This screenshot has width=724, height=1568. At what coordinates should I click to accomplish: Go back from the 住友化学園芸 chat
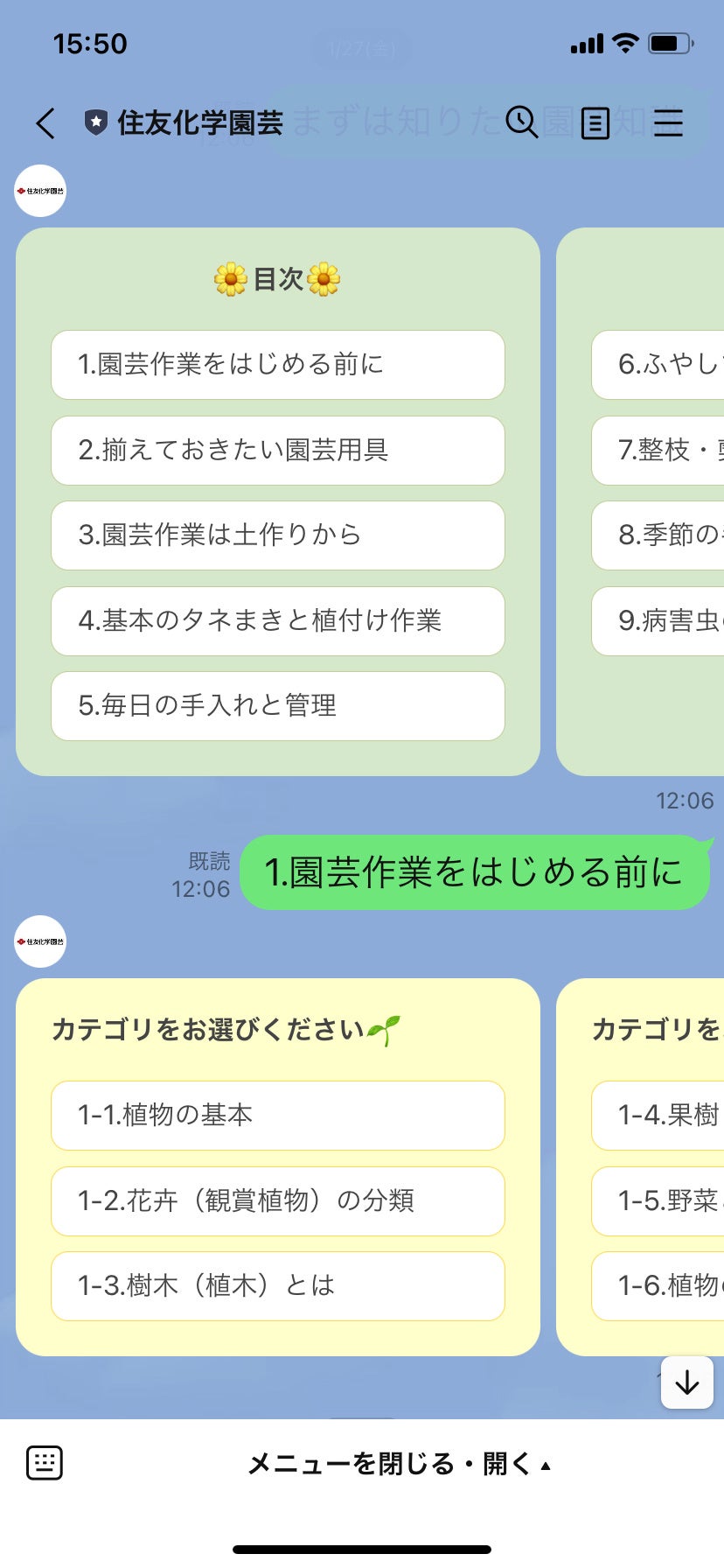tap(45, 123)
